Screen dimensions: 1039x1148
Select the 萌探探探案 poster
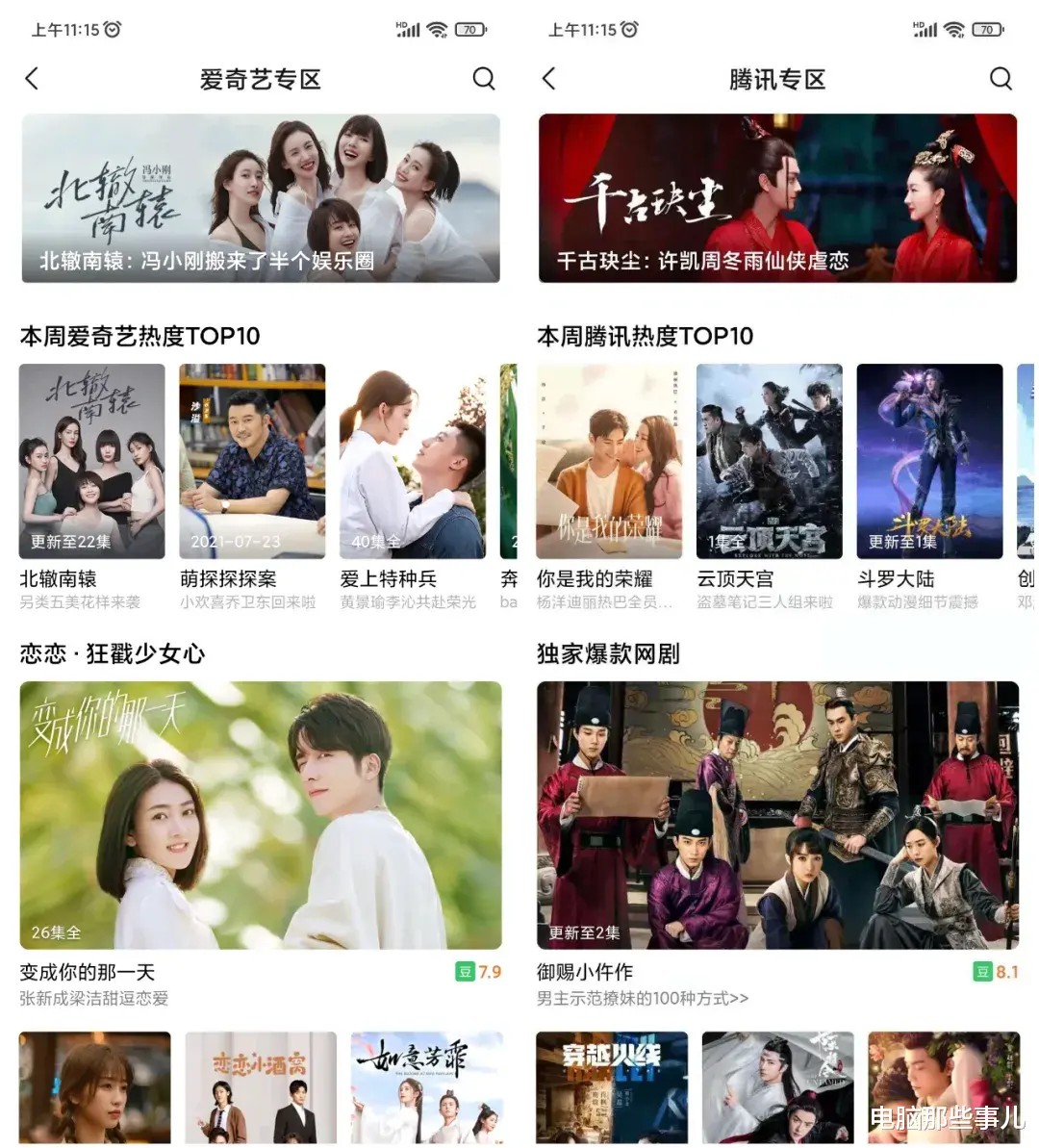coord(251,461)
